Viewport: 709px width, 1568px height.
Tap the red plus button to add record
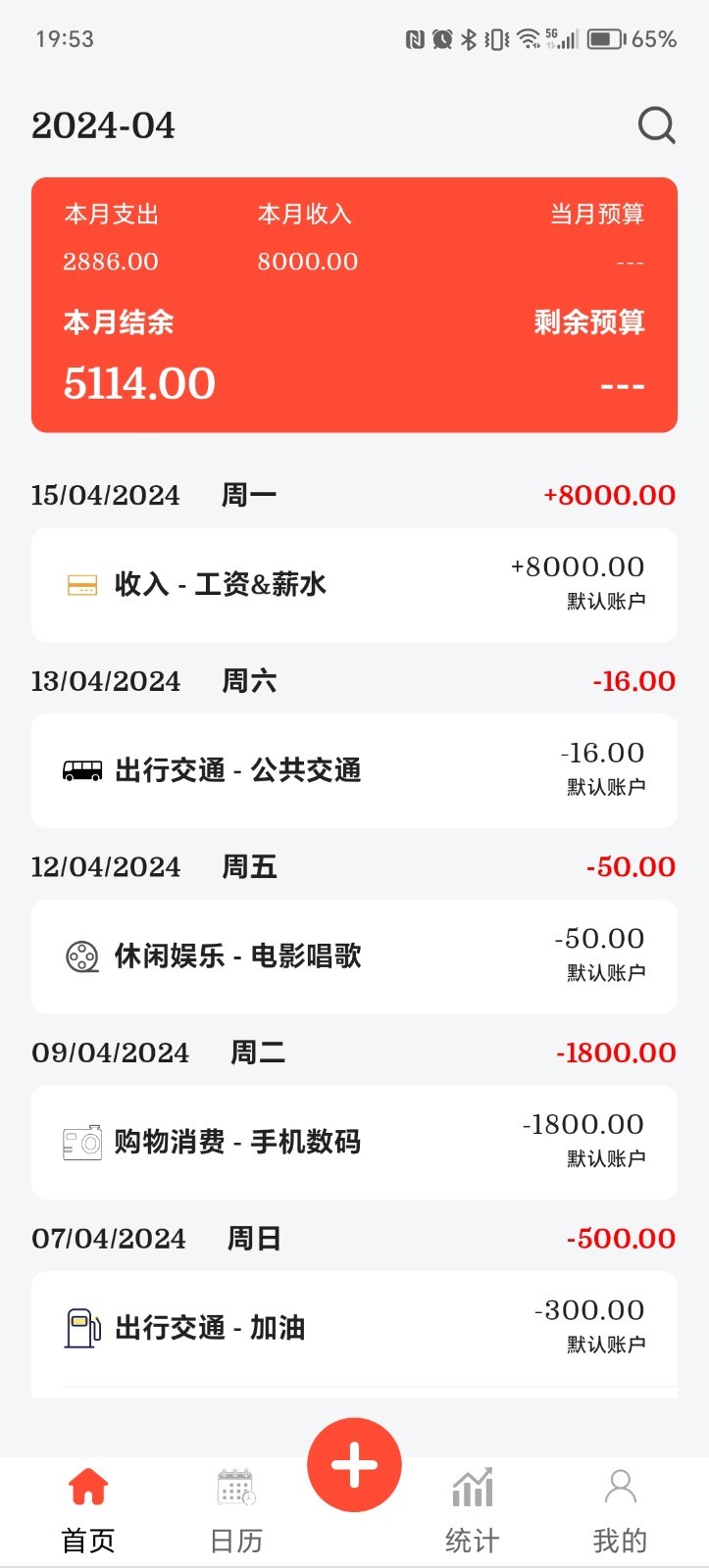pyautogui.click(x=353, y=1464)
